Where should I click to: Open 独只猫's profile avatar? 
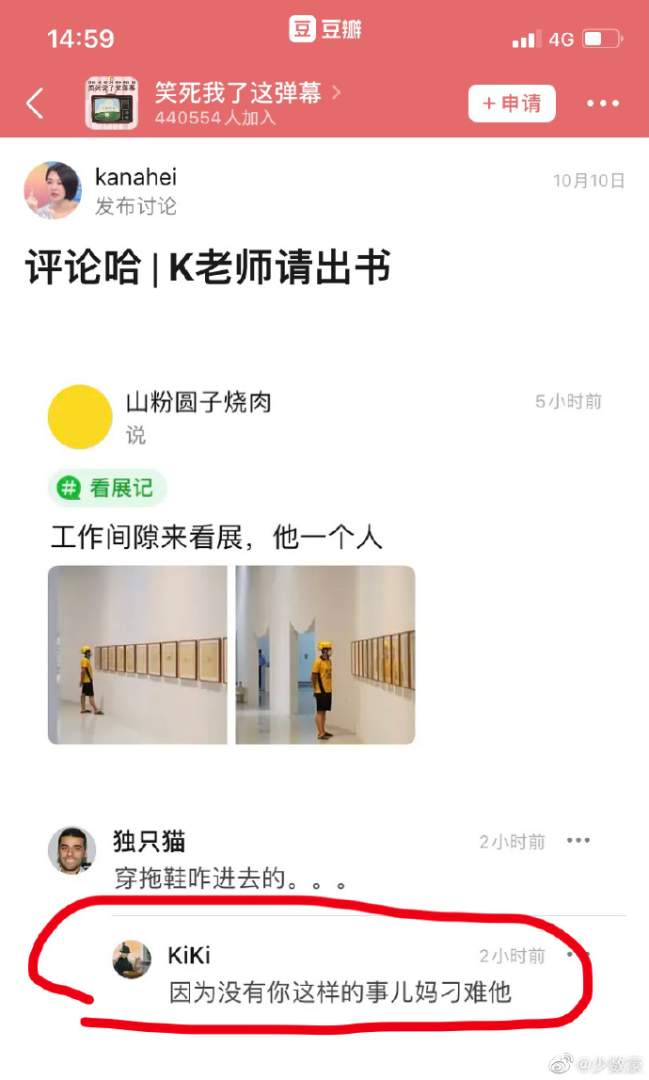(x=72, y=850)
